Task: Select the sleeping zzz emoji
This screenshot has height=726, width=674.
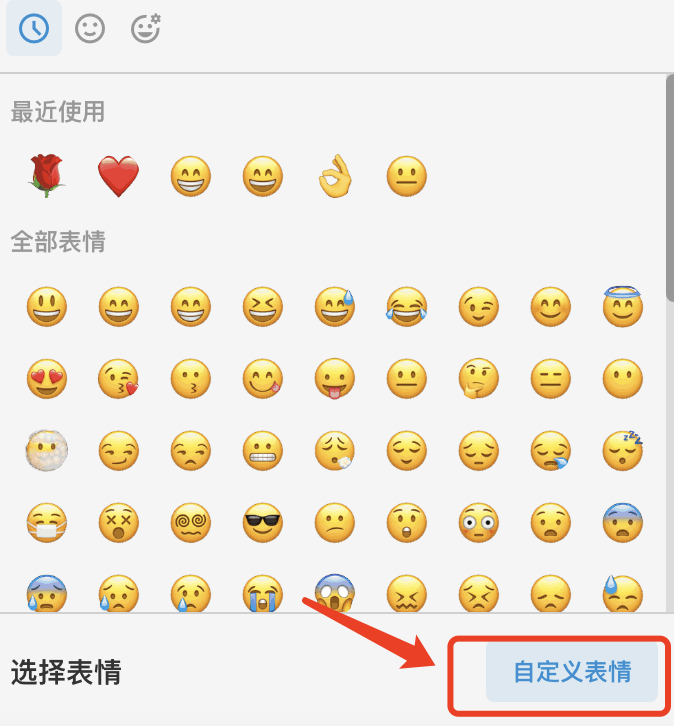Action: click(622, 450)
